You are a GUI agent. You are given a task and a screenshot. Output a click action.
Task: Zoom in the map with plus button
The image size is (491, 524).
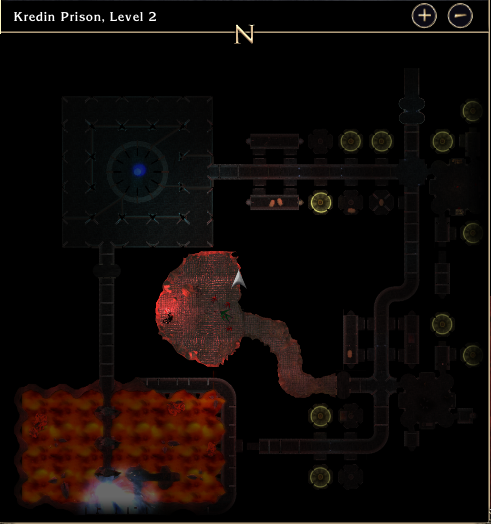click(424, 16)
